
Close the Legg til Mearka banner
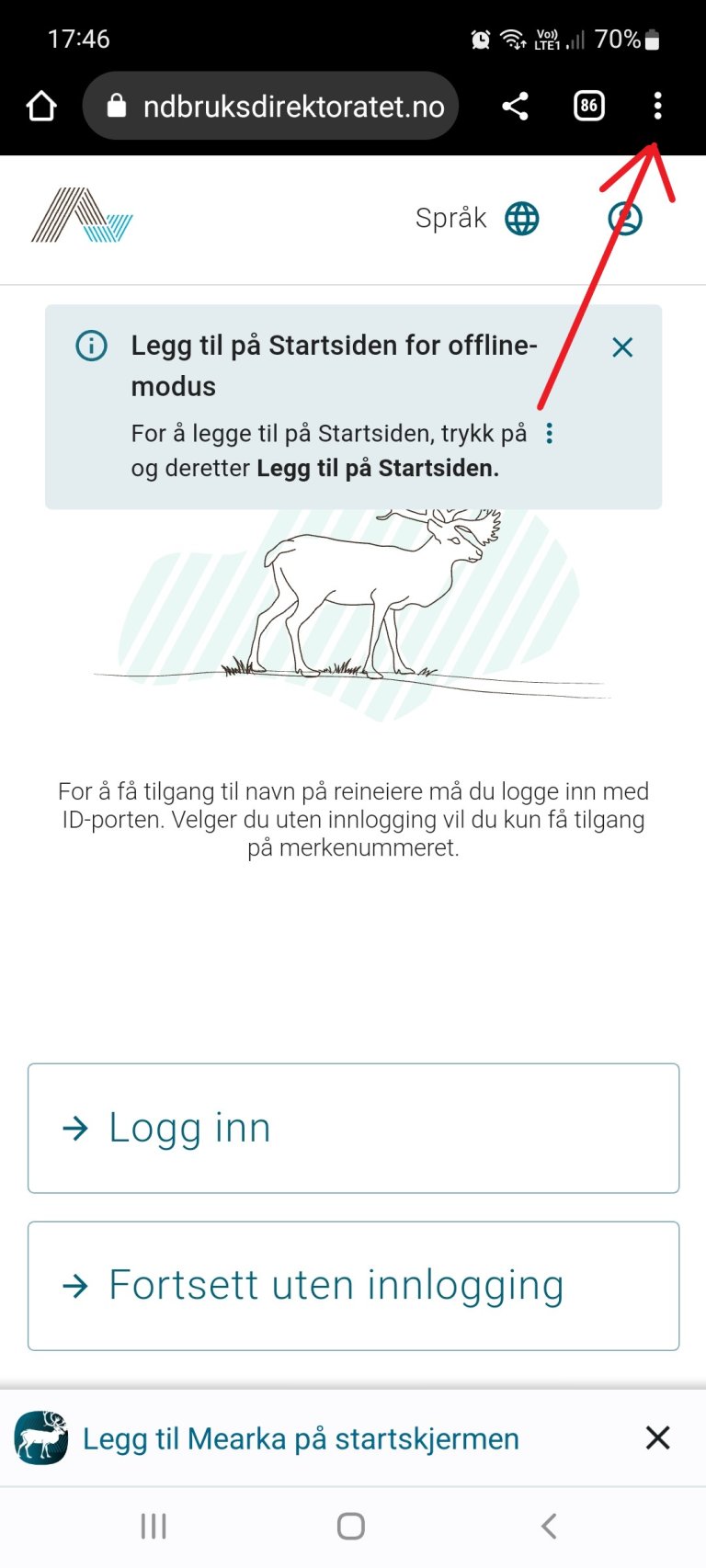point(657,1437)
